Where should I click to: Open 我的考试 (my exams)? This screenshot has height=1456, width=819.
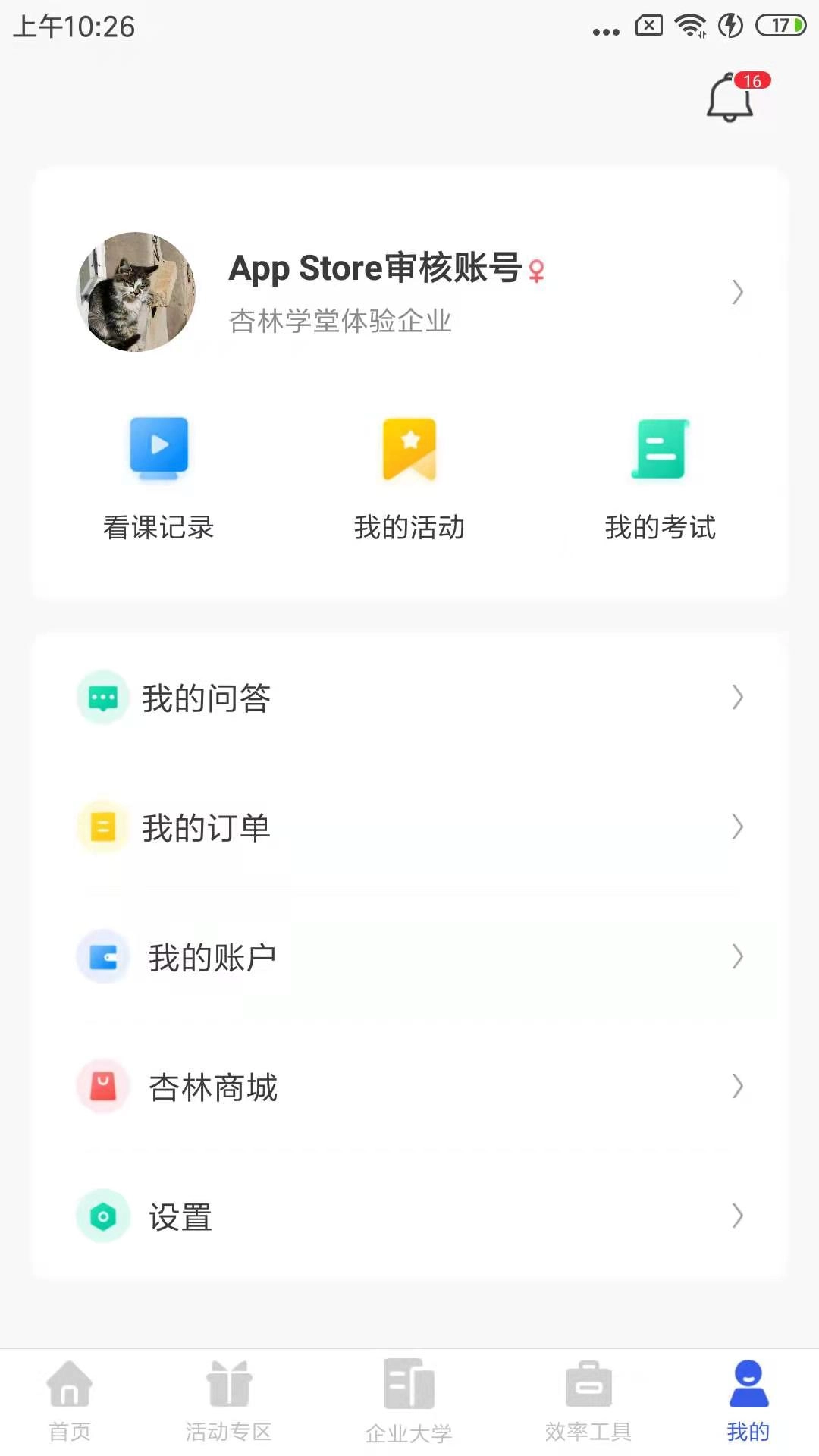click(x=660, y=478)
